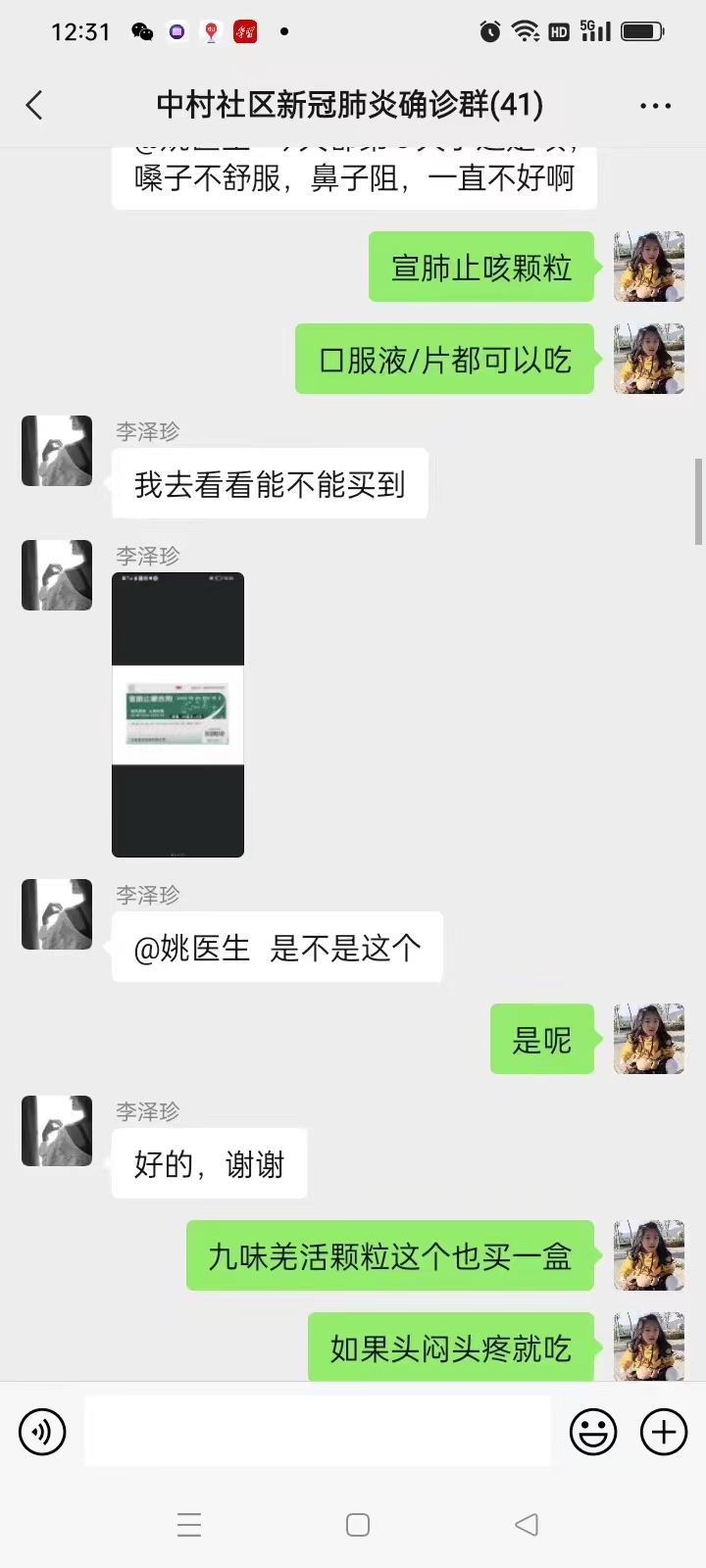Tap the system back button
This screenshot has width=706, height=1568.
(x=527, y=1525)
